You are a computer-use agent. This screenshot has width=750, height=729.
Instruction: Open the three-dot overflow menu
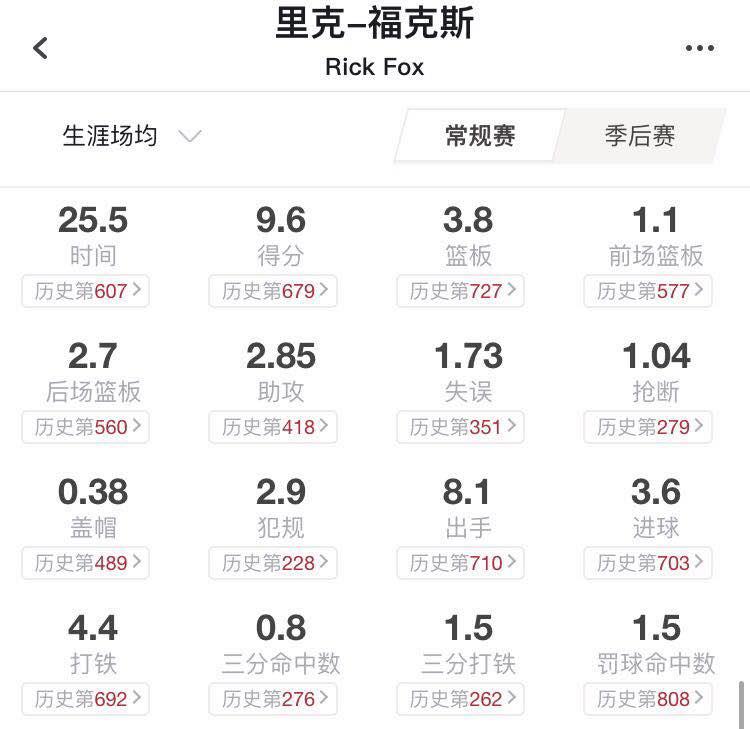tap(699, 48)
